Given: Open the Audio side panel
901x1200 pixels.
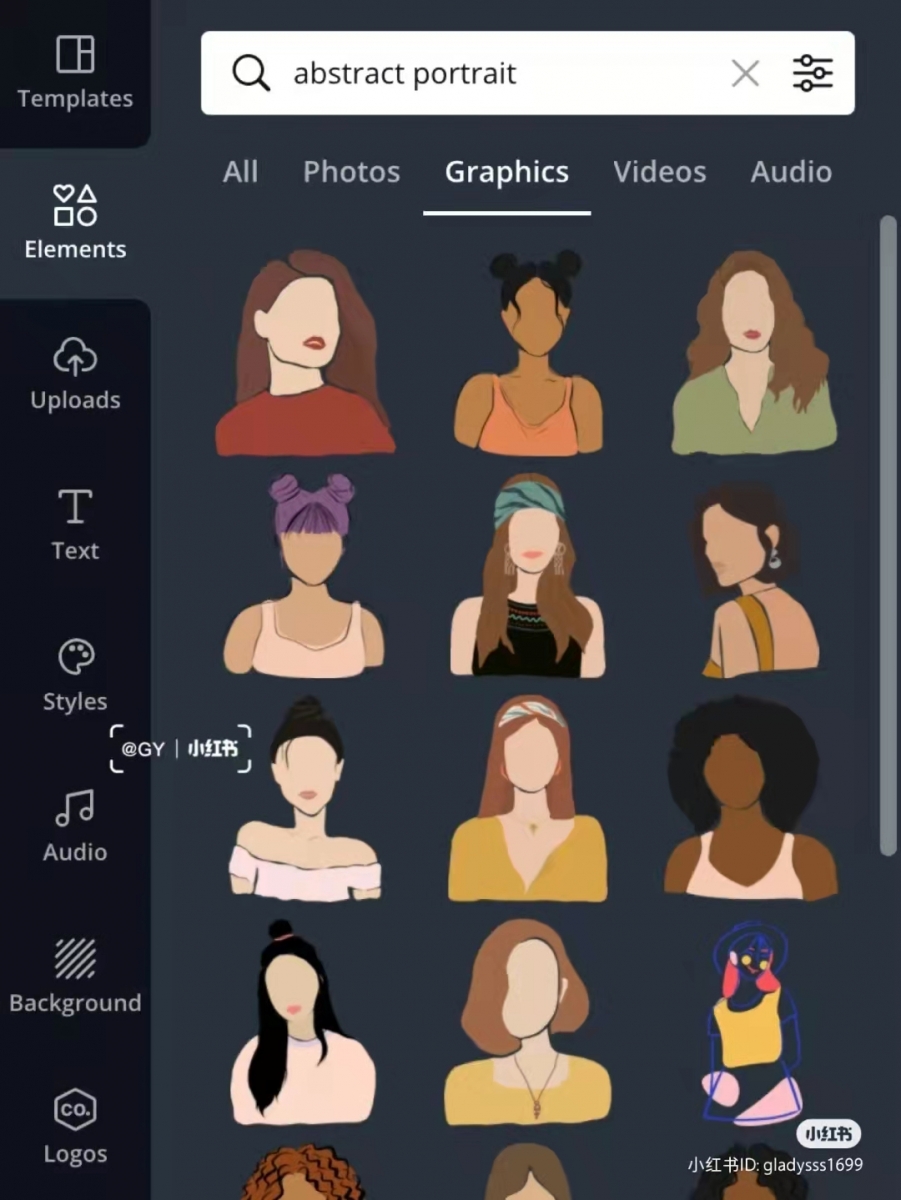Looking at the screenshot, I should tap(75, 826).
